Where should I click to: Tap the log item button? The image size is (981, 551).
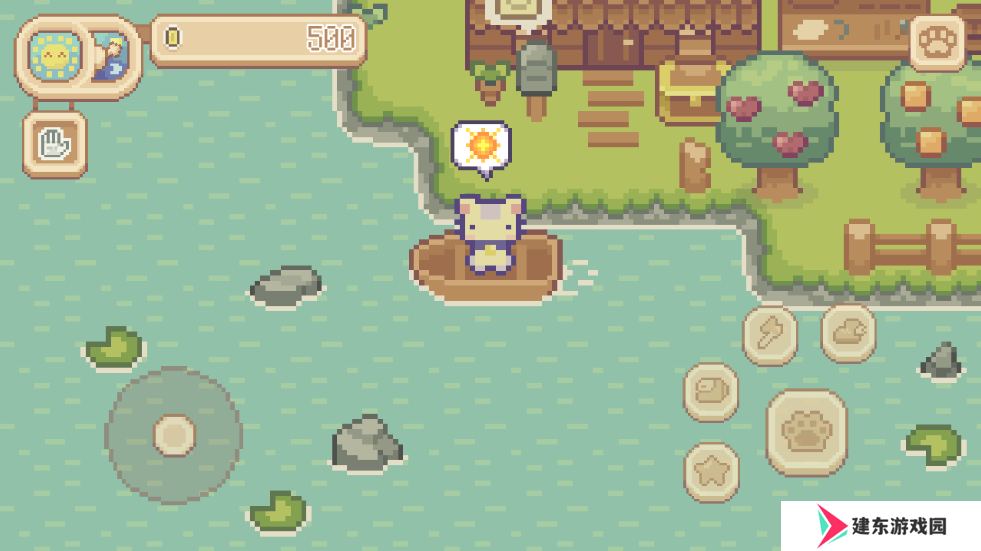click(x=711, y=391)
